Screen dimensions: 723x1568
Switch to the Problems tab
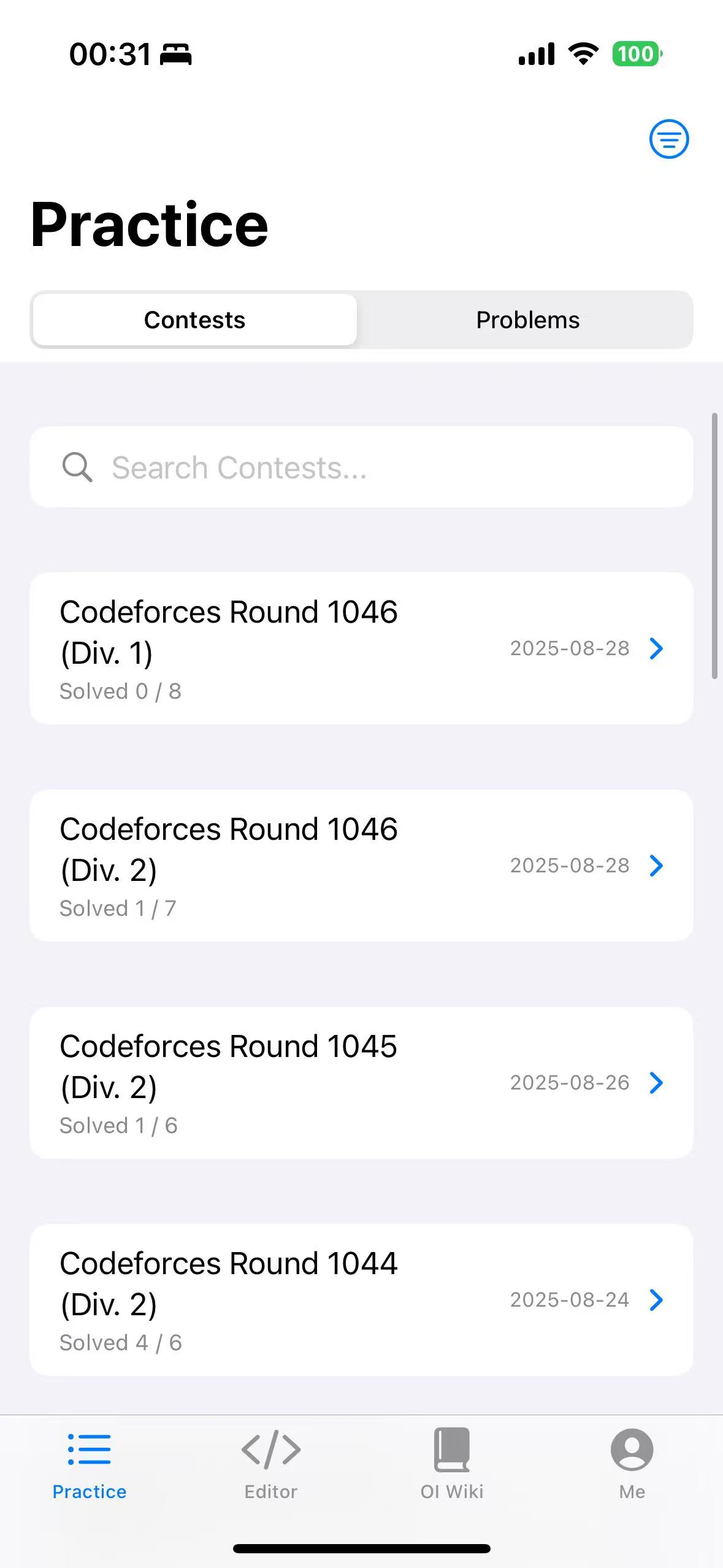pyautogui.click(x=527, y=320)
